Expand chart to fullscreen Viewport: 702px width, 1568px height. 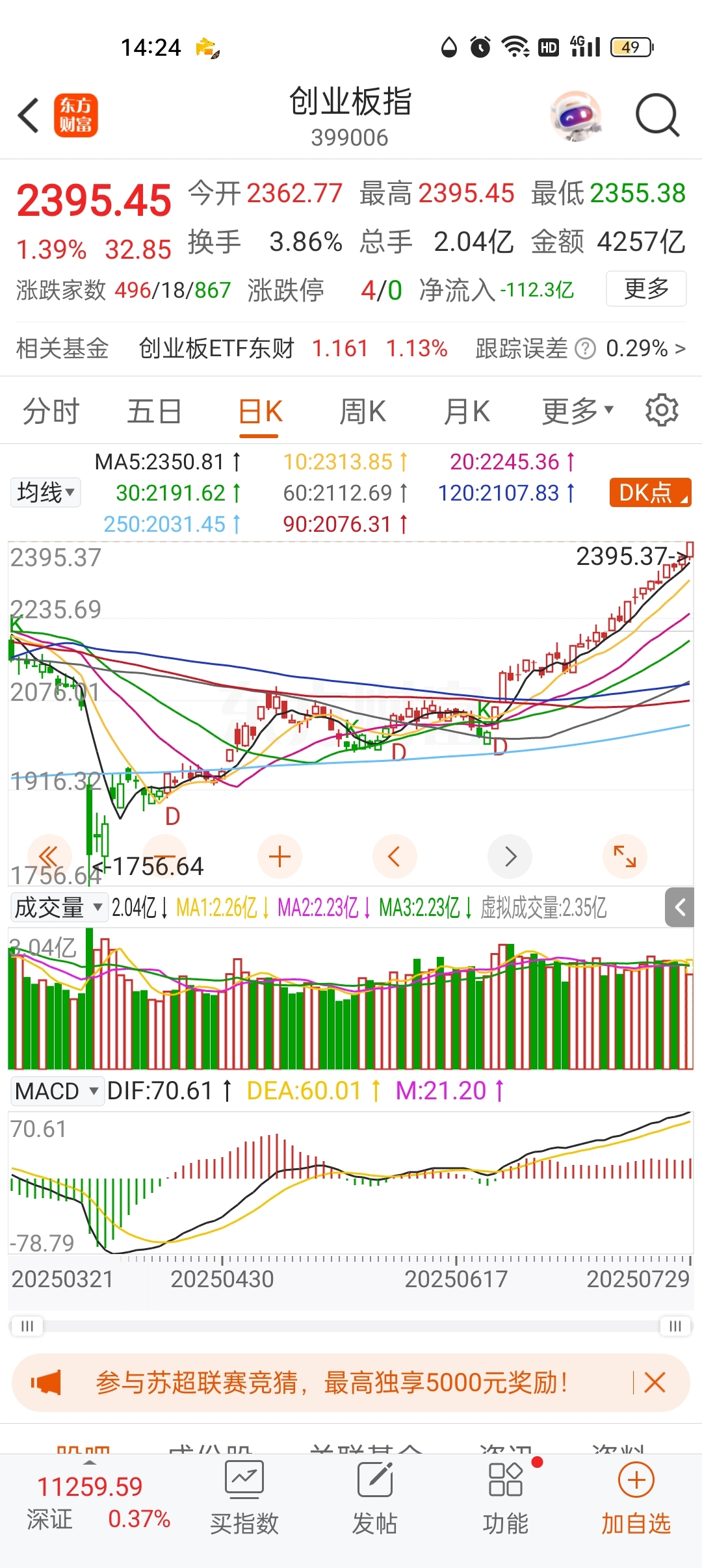click(x=625, y=856)
